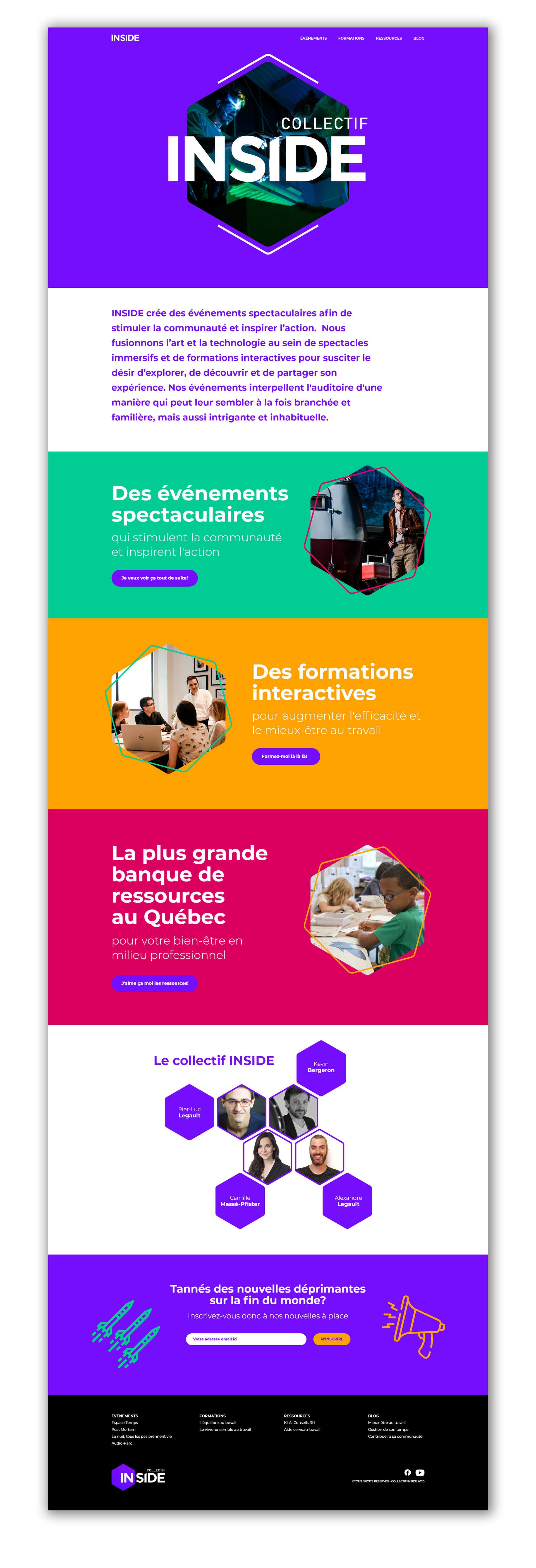Tap "Je veux voir ça tout de suite!"
Screen dimensions: 536x1568
coord(155,578)
